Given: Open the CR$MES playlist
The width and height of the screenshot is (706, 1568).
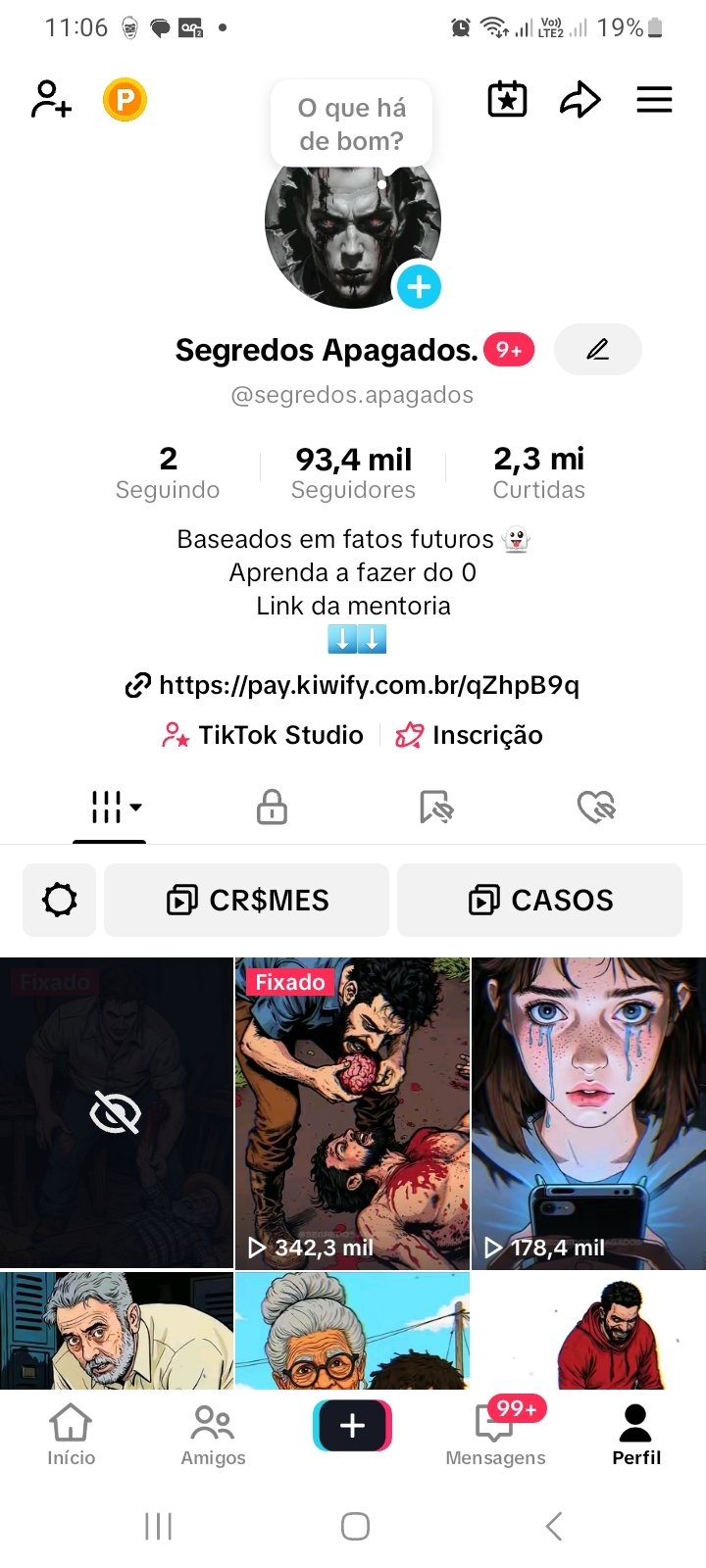Looking at the screenshot, I should 247,900.
